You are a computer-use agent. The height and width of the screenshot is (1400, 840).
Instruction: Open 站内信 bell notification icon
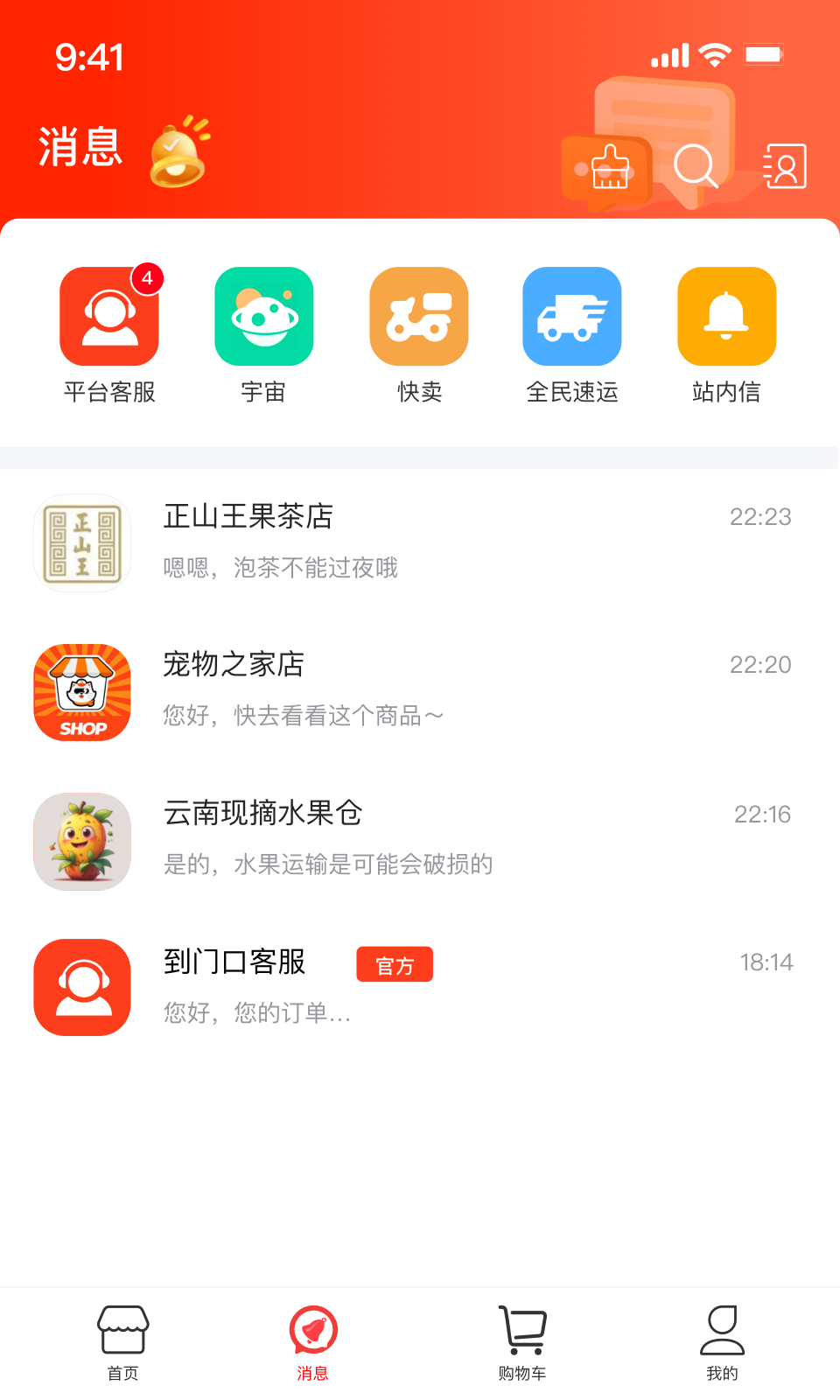coord(726,316)
